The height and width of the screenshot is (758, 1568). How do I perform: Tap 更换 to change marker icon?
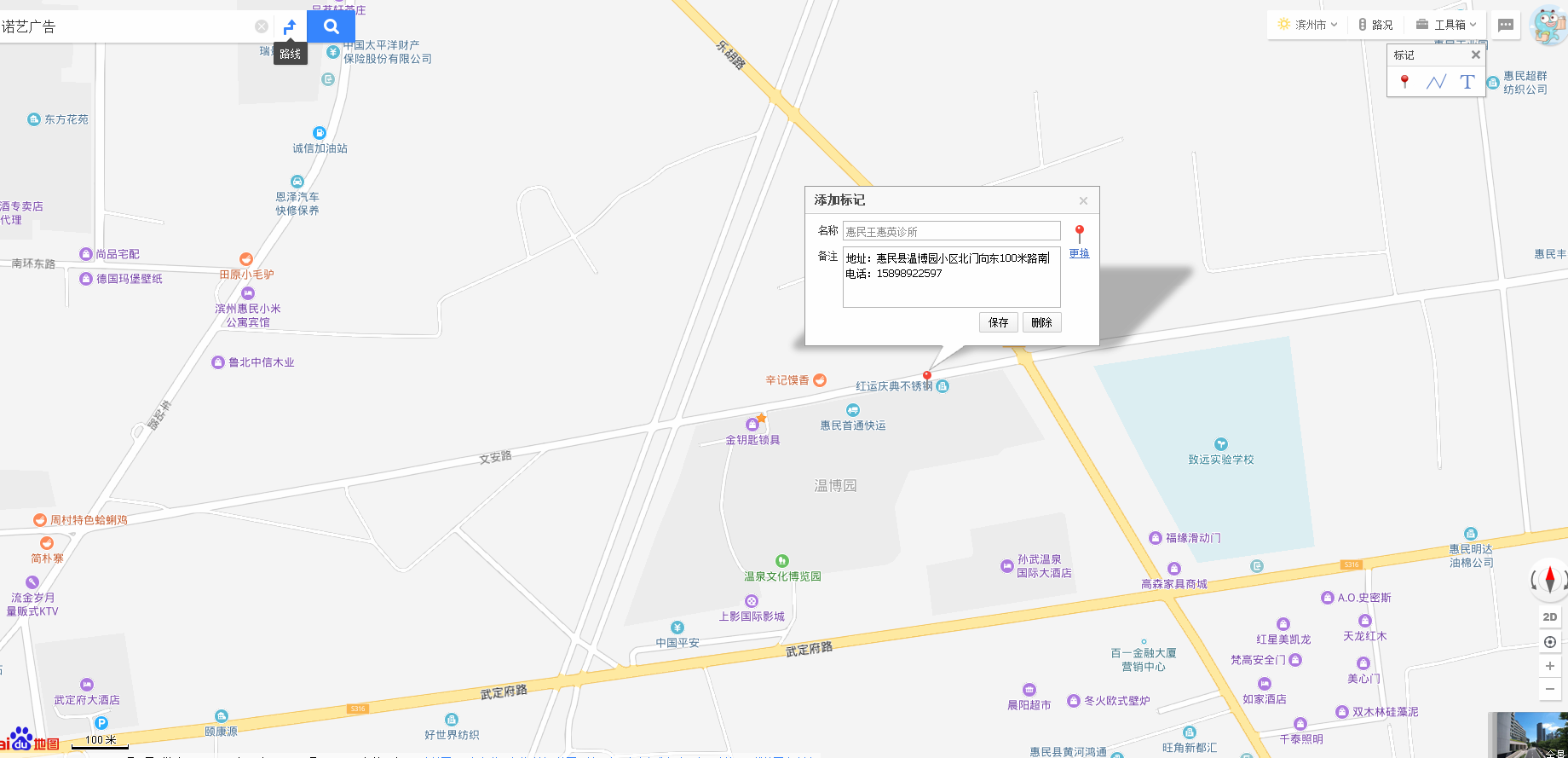tap(1079, 253)
